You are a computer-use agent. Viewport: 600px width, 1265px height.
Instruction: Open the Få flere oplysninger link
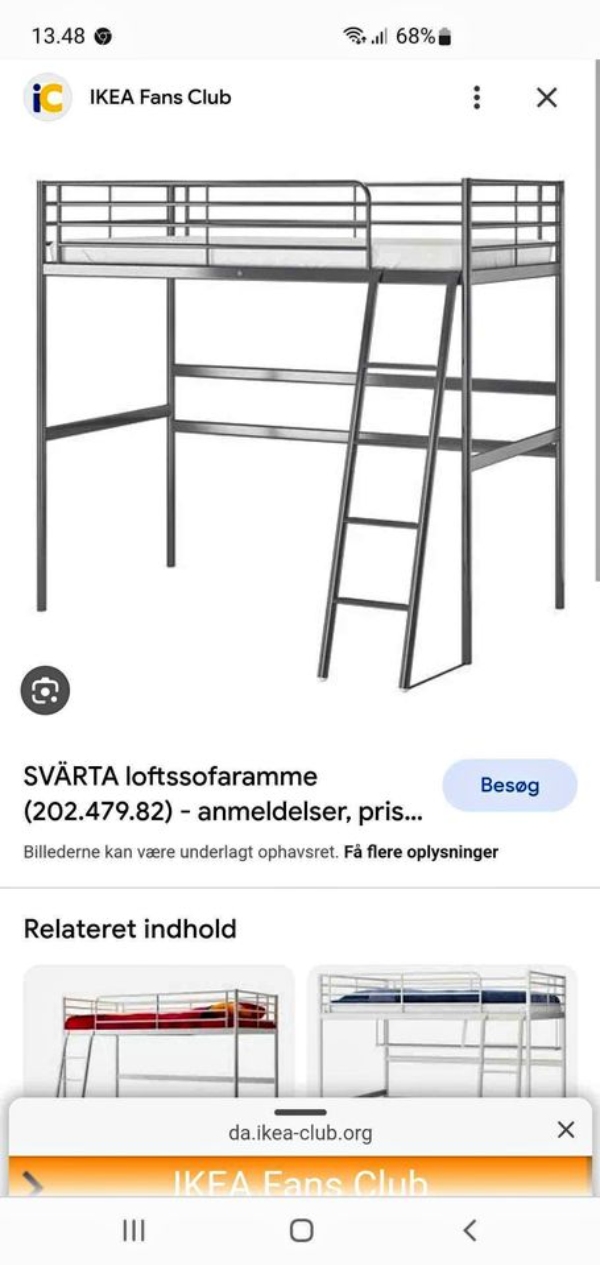[420, 853]
